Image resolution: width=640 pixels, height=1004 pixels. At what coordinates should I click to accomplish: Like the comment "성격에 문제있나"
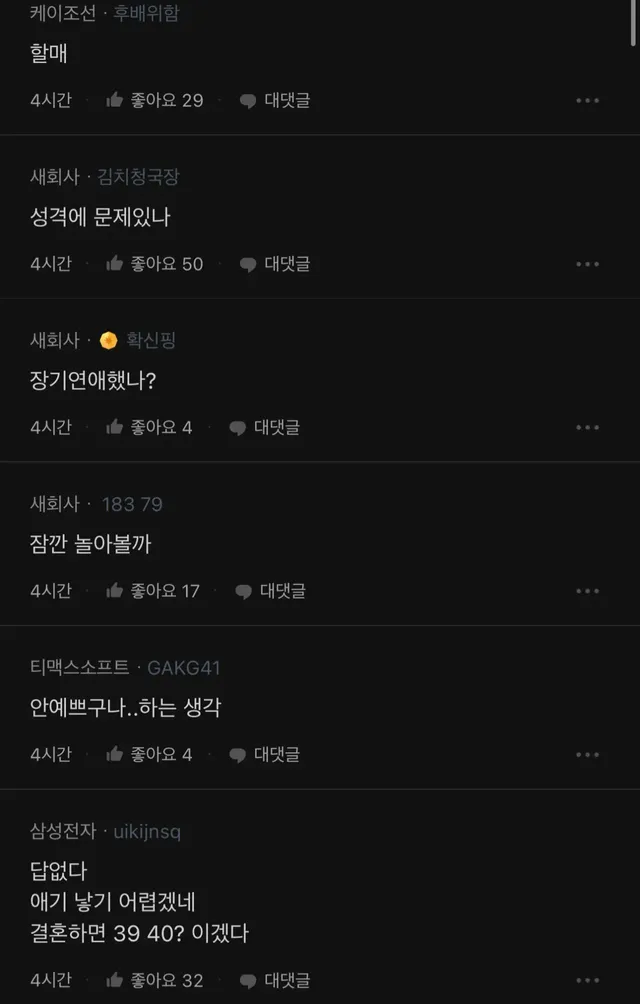(155, 264)
